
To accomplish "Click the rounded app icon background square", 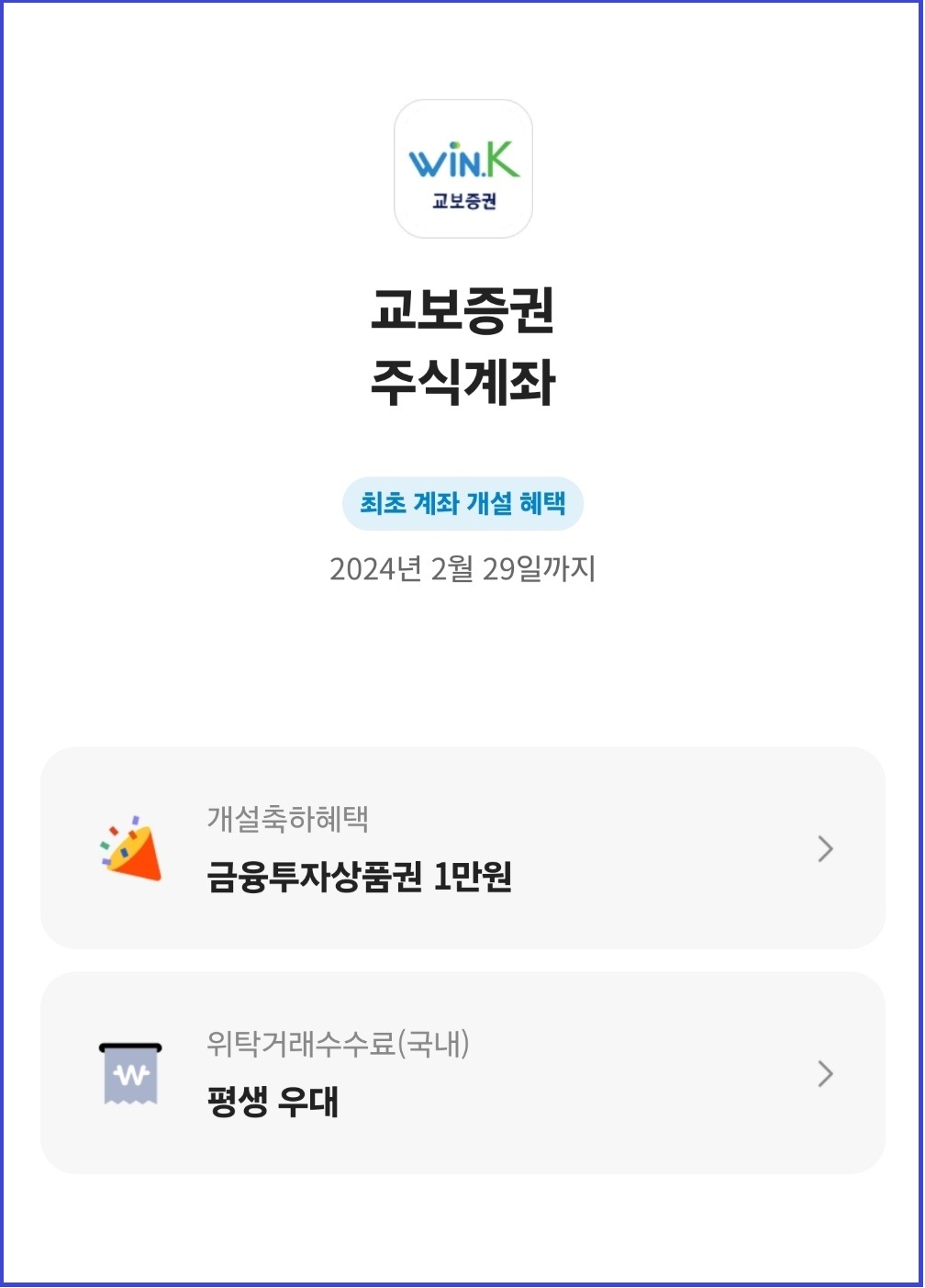I will click(x=462, y=168).
